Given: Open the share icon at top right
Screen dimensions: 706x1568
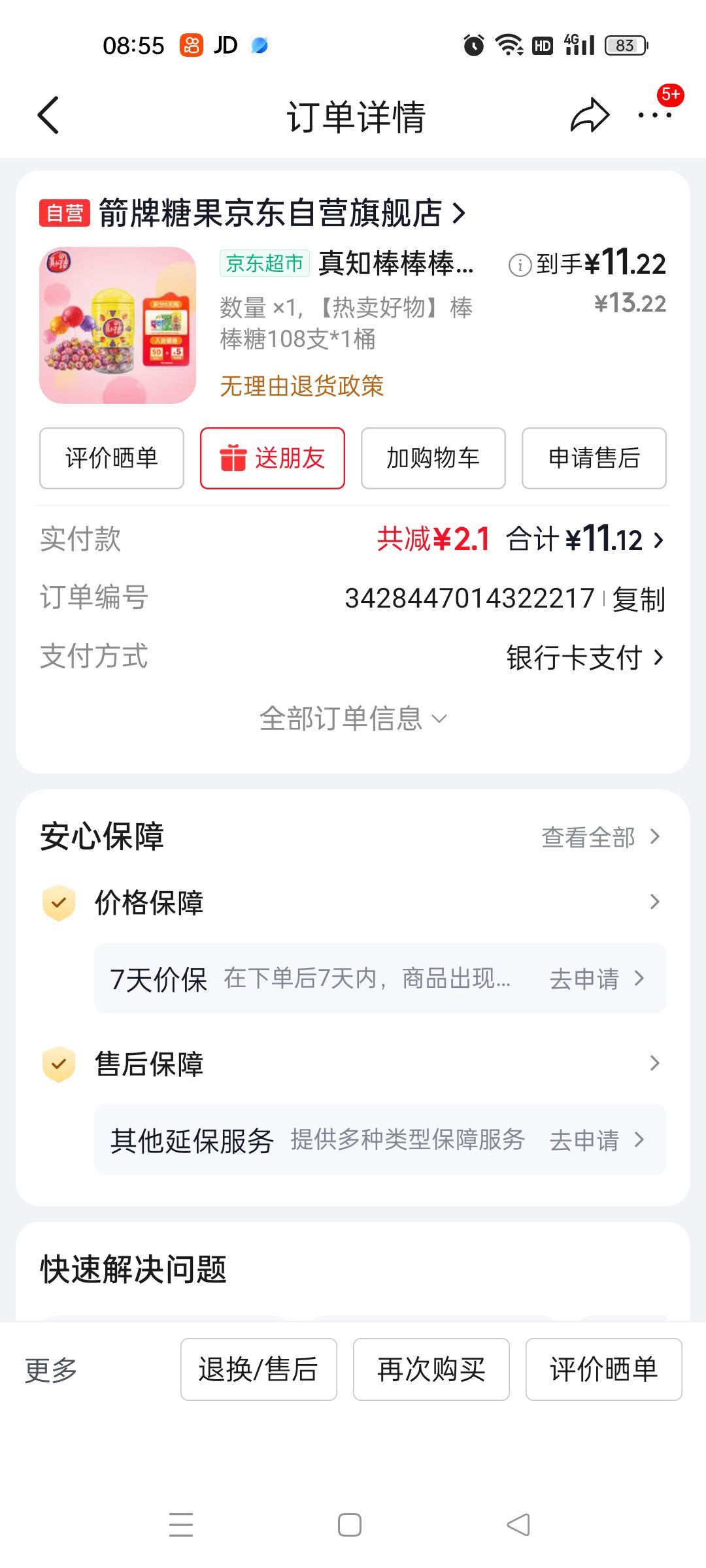Looking at the screenshot, I should [x=590, y=115].
